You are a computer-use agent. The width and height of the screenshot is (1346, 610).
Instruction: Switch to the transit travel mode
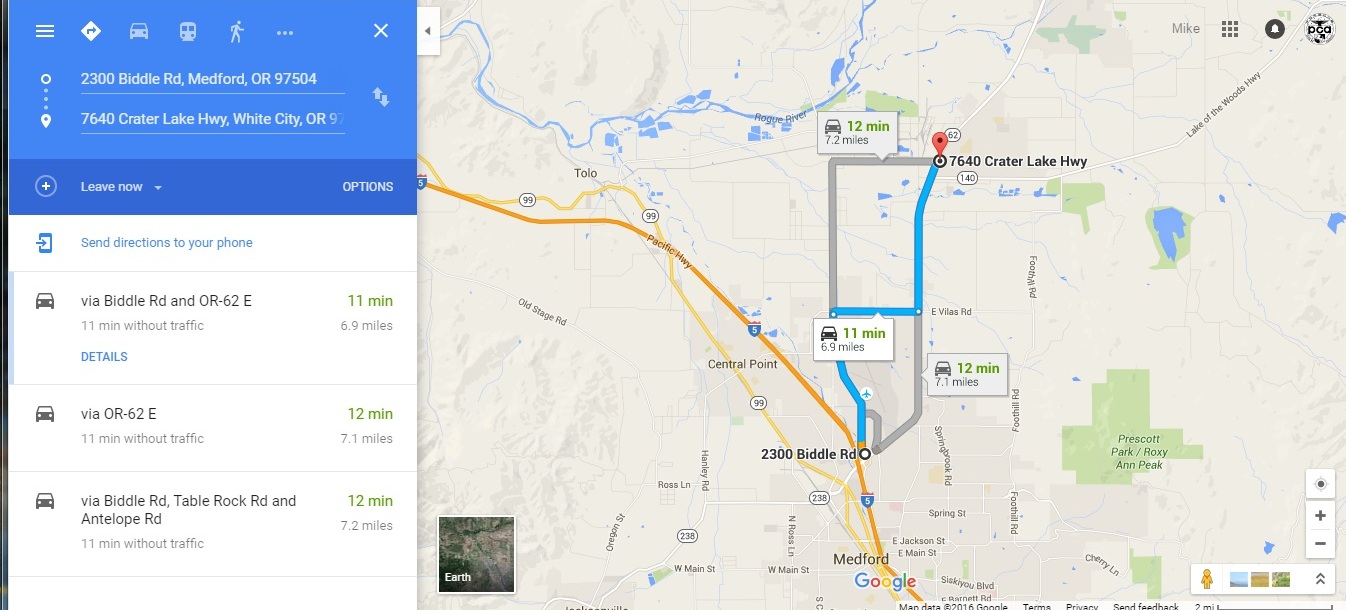[188, 31]
